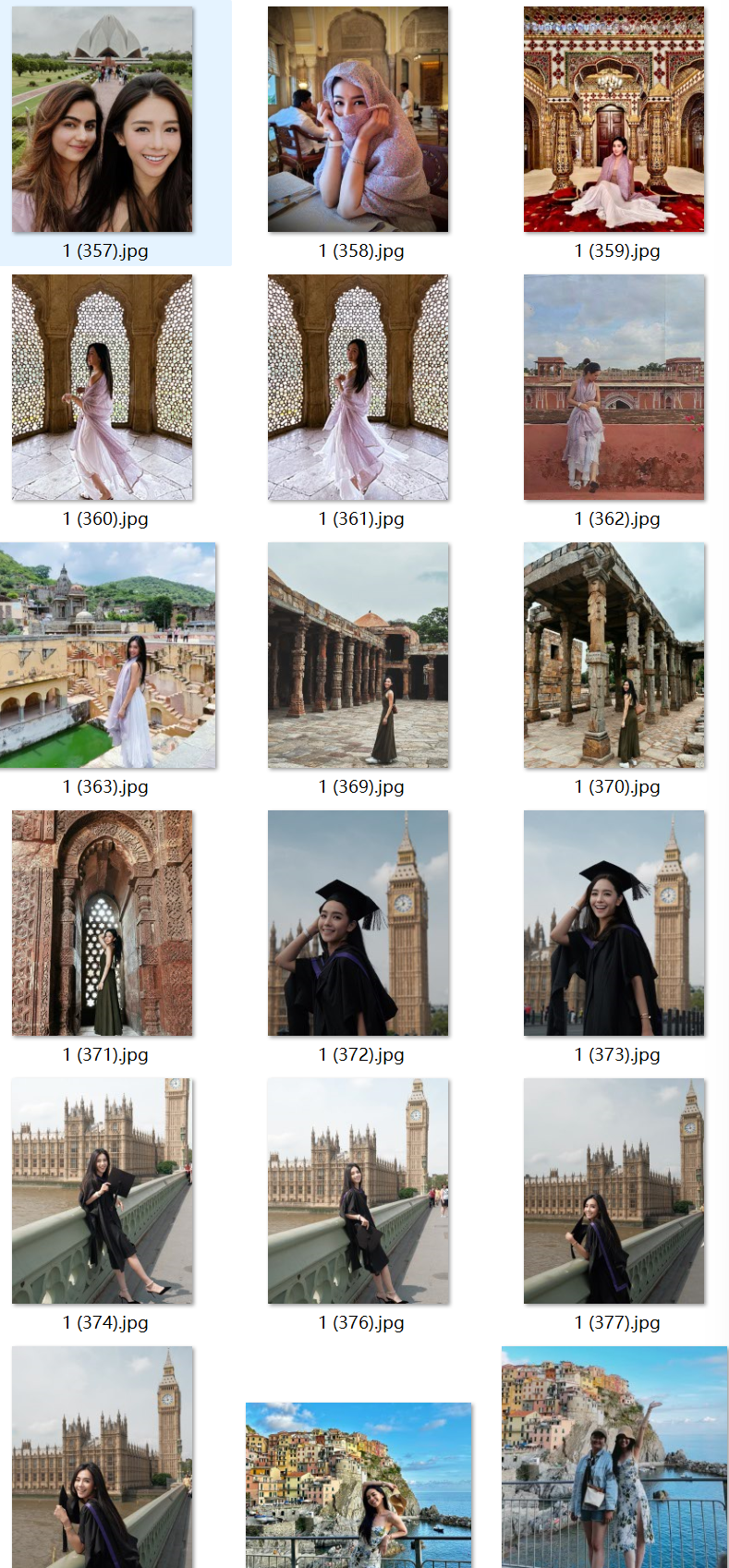Select the file 1 (373).jpg
Screen dimensions: 729x1568
[x=614, y=924]
